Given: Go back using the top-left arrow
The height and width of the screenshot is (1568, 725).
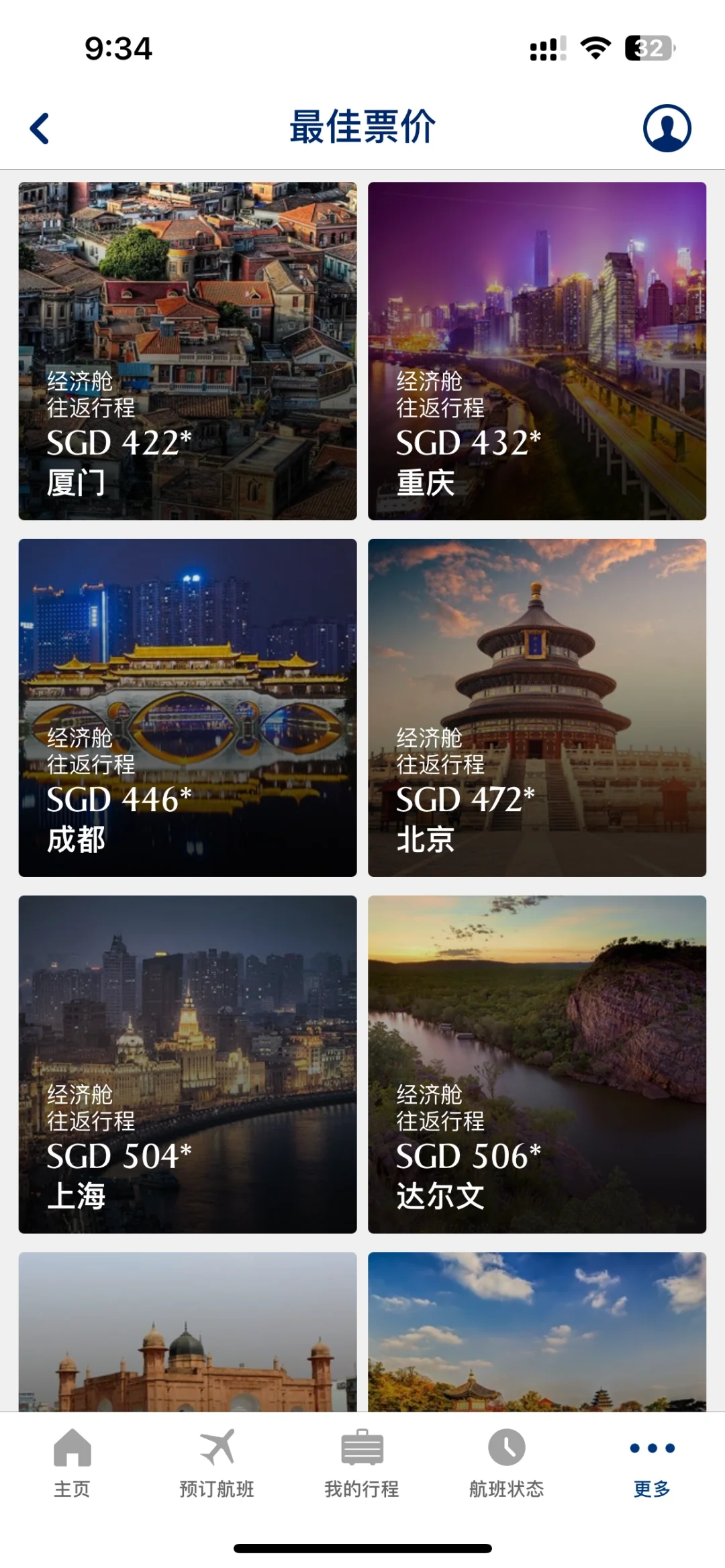Looking at the screenshot, I should pyautogui.click(x=40, y=128).
